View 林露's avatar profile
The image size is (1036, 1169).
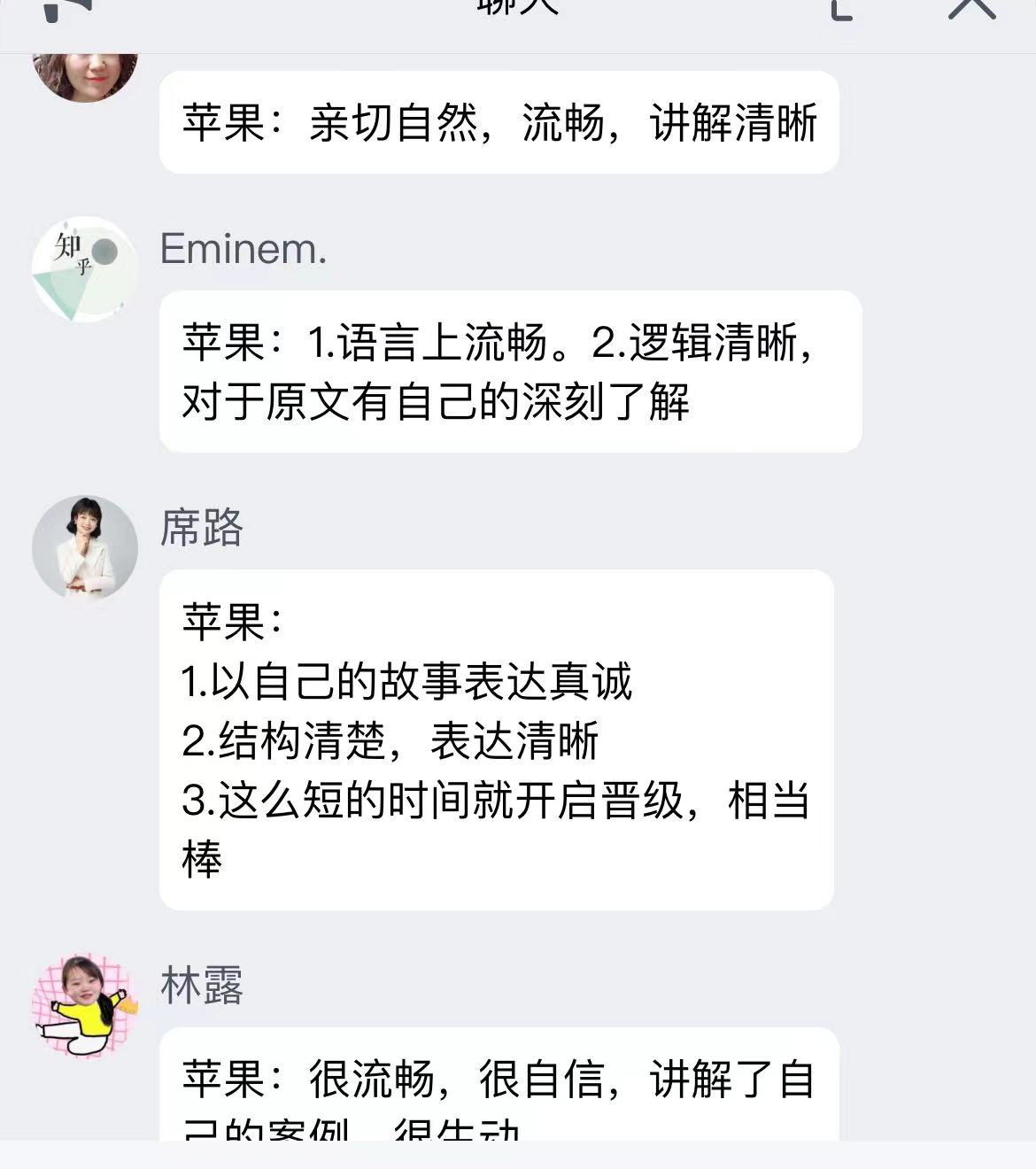[84, 1005]
